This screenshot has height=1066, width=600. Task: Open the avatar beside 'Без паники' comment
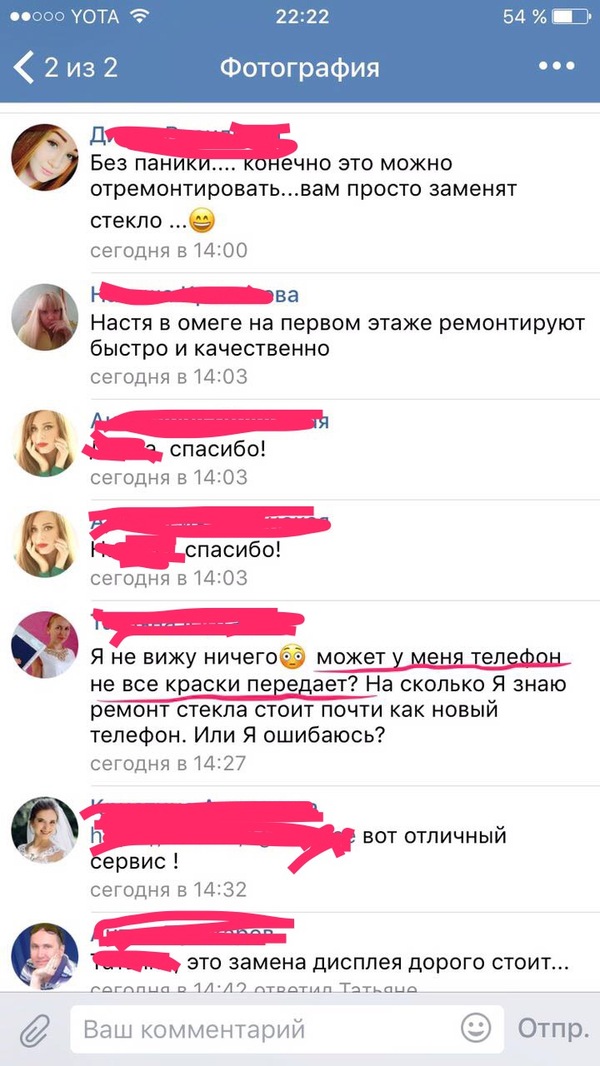click(x=44, y=157)
